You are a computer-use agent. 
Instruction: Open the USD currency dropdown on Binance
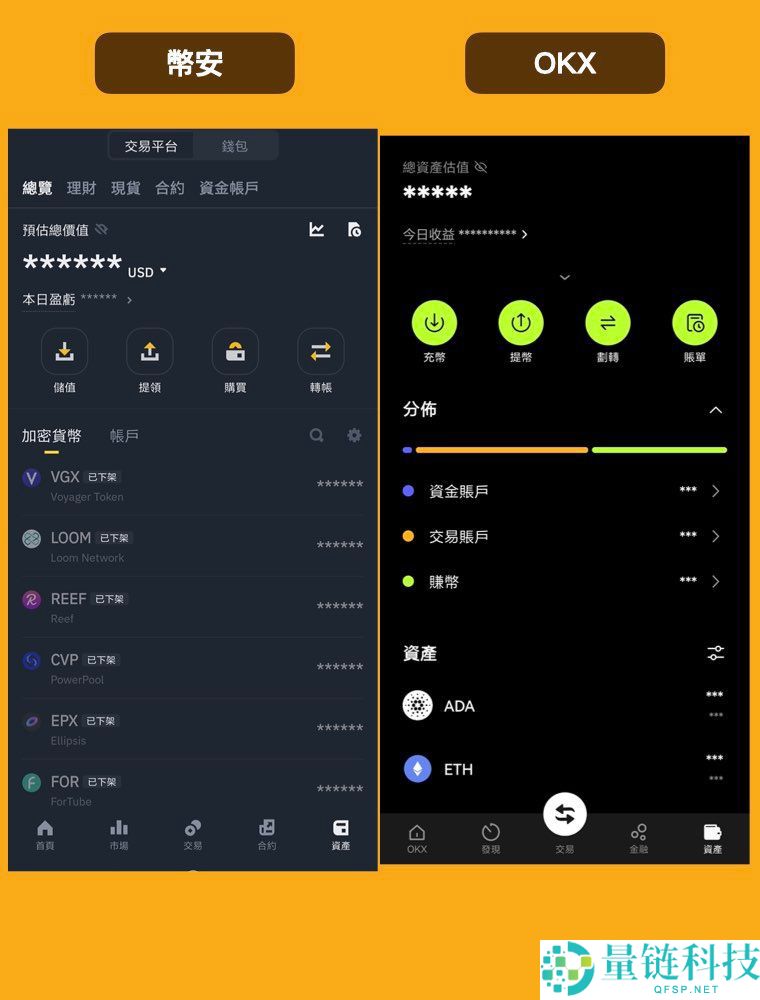[146, 271]
